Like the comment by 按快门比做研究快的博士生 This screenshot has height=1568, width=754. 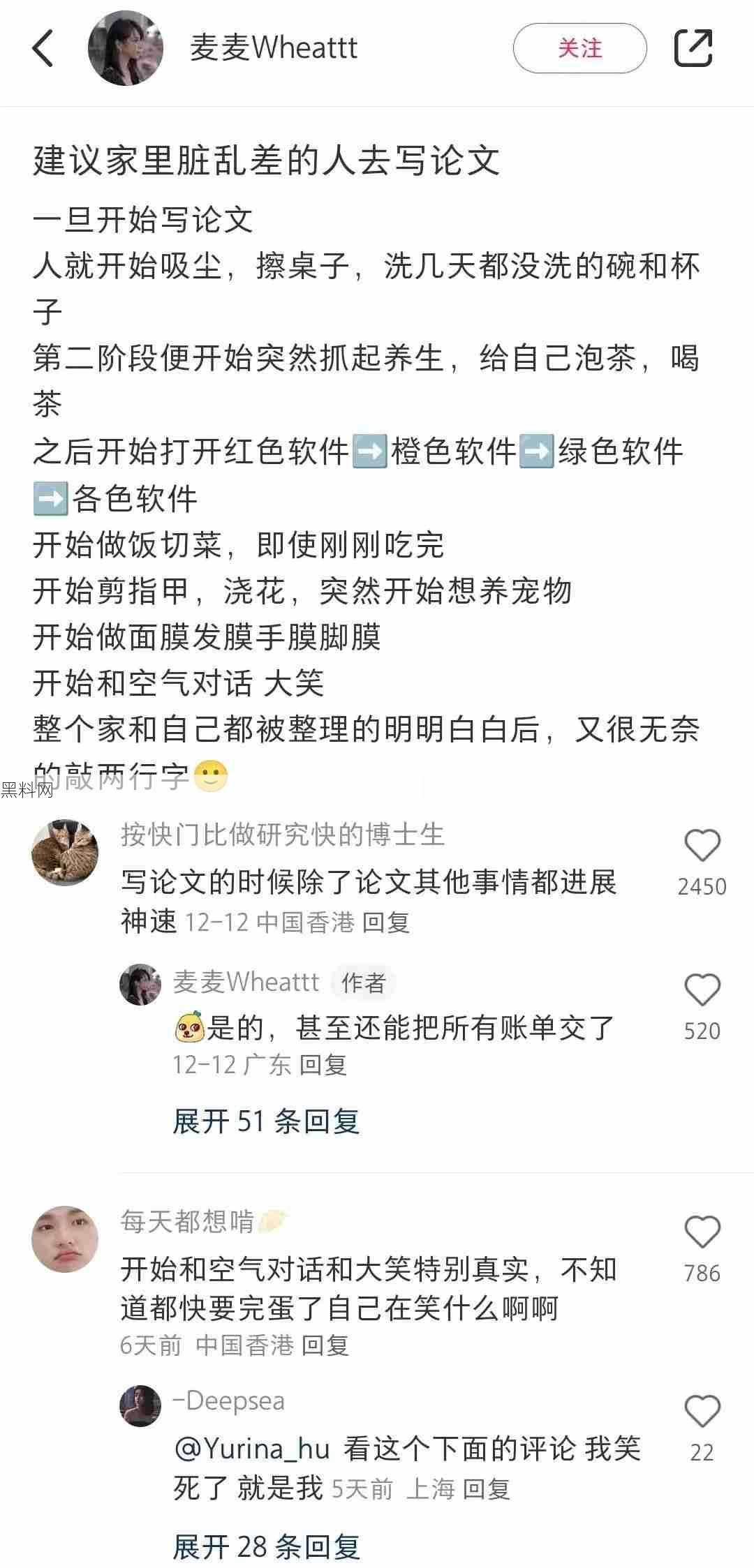click(x=702, y=846)
